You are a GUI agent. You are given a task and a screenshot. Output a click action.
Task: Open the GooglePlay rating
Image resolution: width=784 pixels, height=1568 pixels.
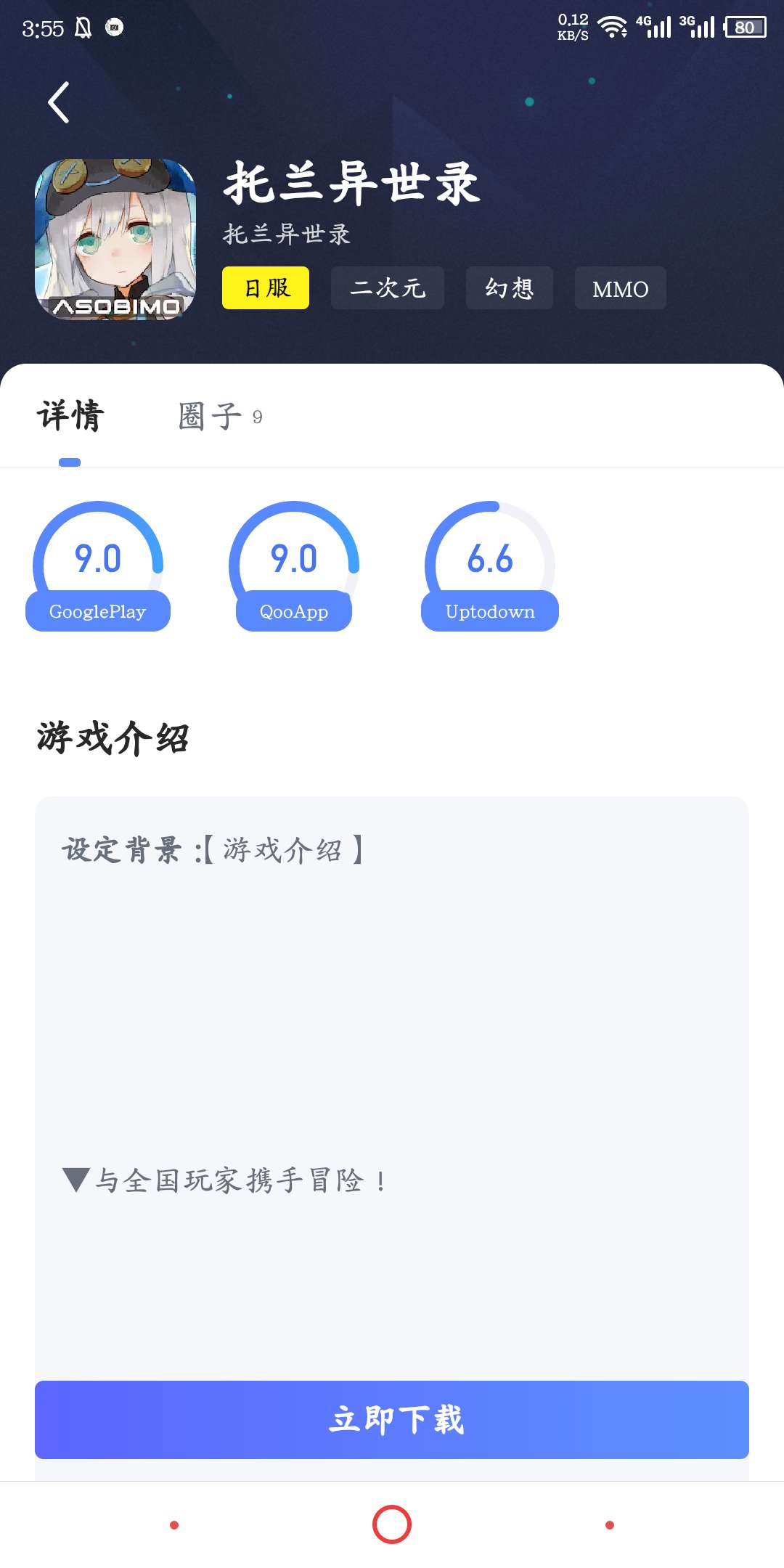click(x=98, y=568)
